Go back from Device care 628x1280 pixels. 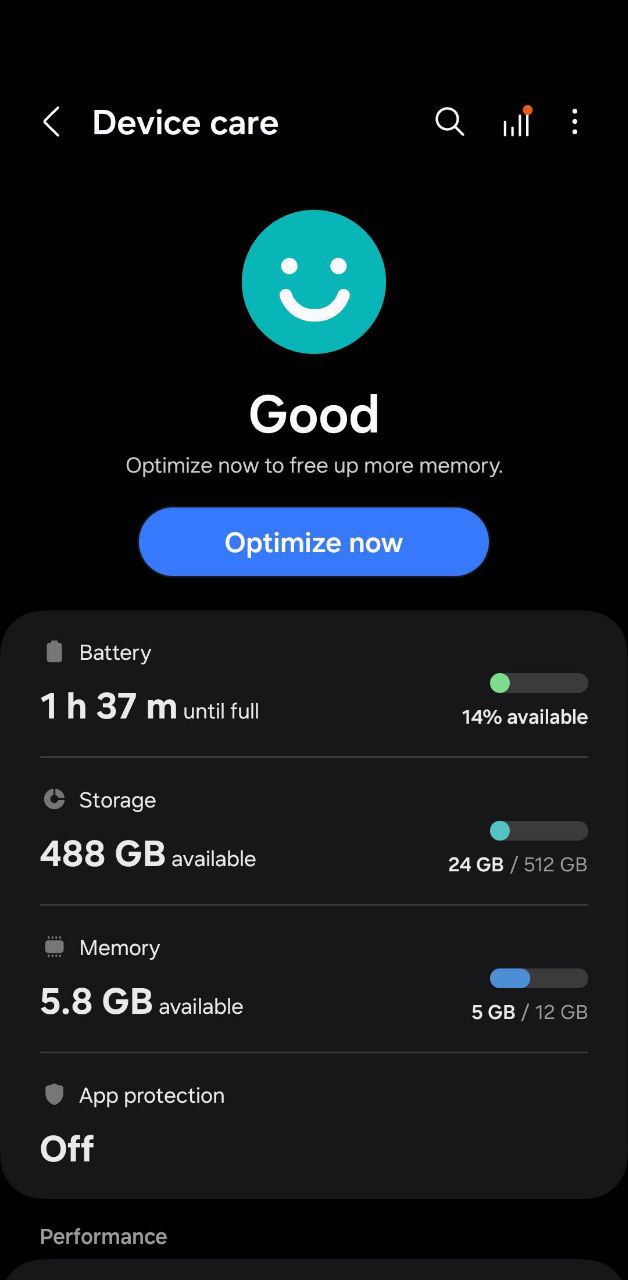click(52, 123)
